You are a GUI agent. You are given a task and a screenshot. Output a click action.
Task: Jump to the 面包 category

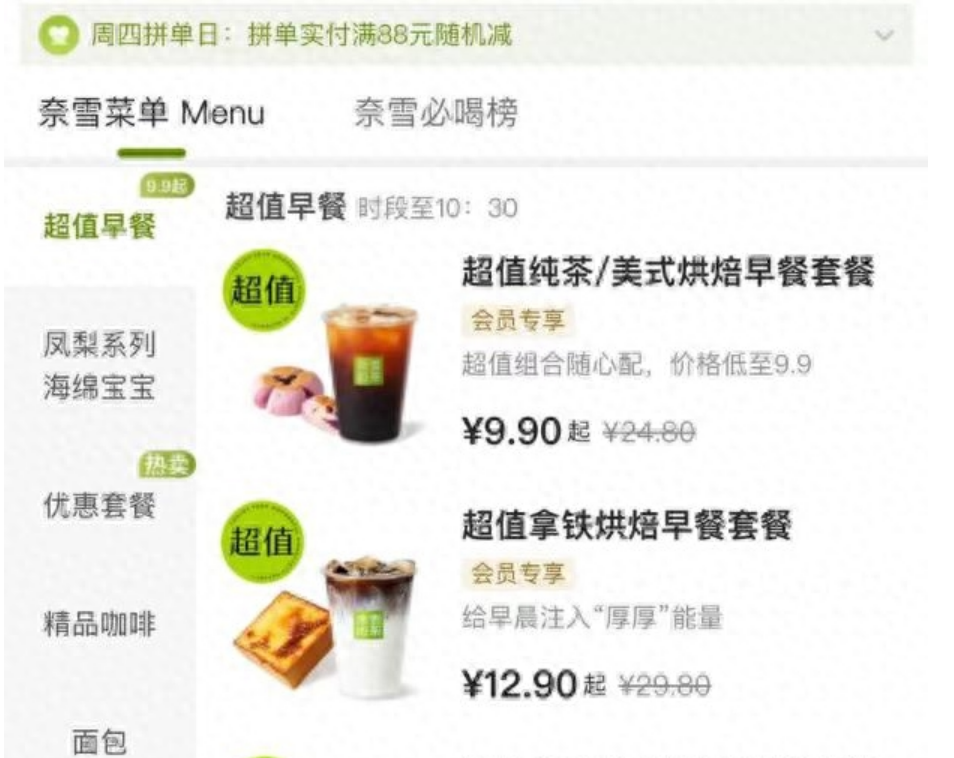click(x=99, y=742)
